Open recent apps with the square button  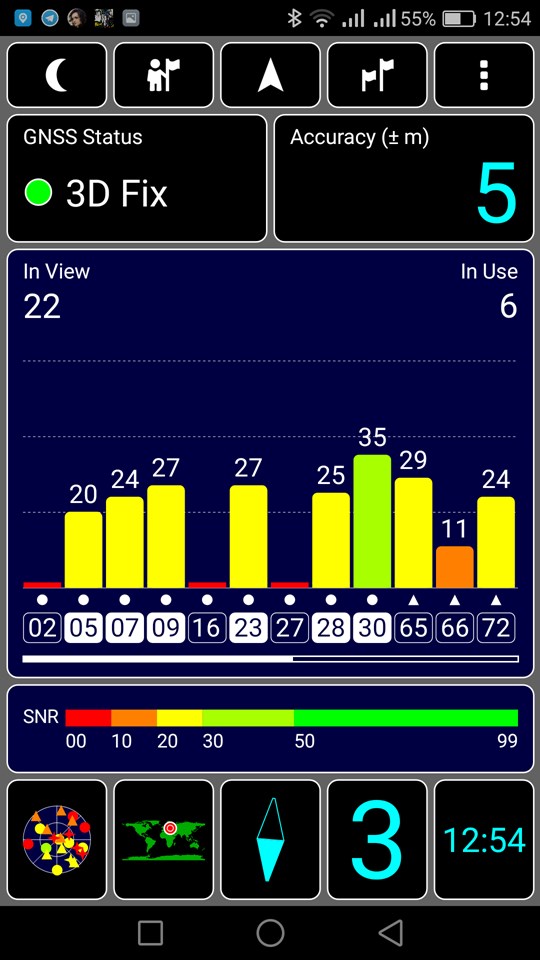[150, 932]
